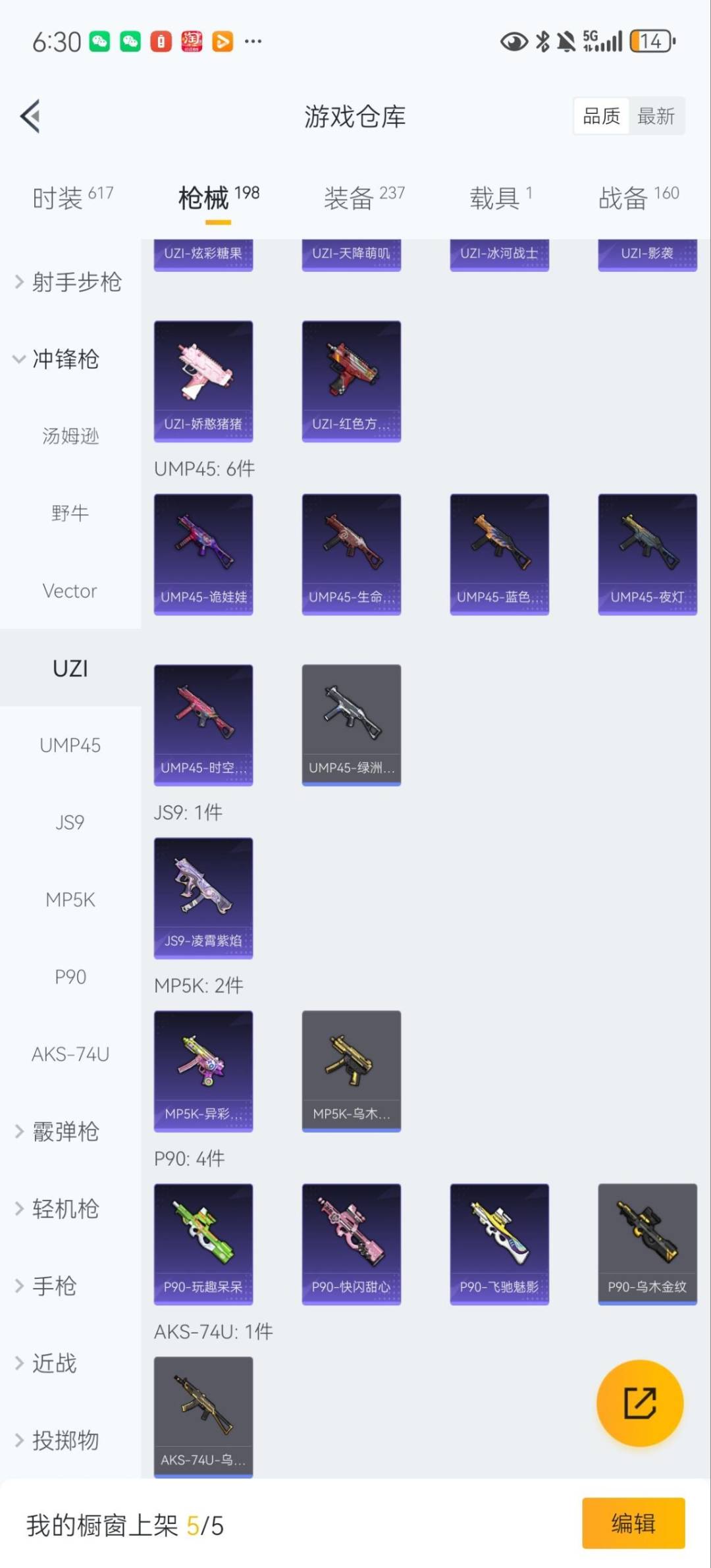View the UZI-娇憨猪猪 skin thumbnail

click(203, 380)
